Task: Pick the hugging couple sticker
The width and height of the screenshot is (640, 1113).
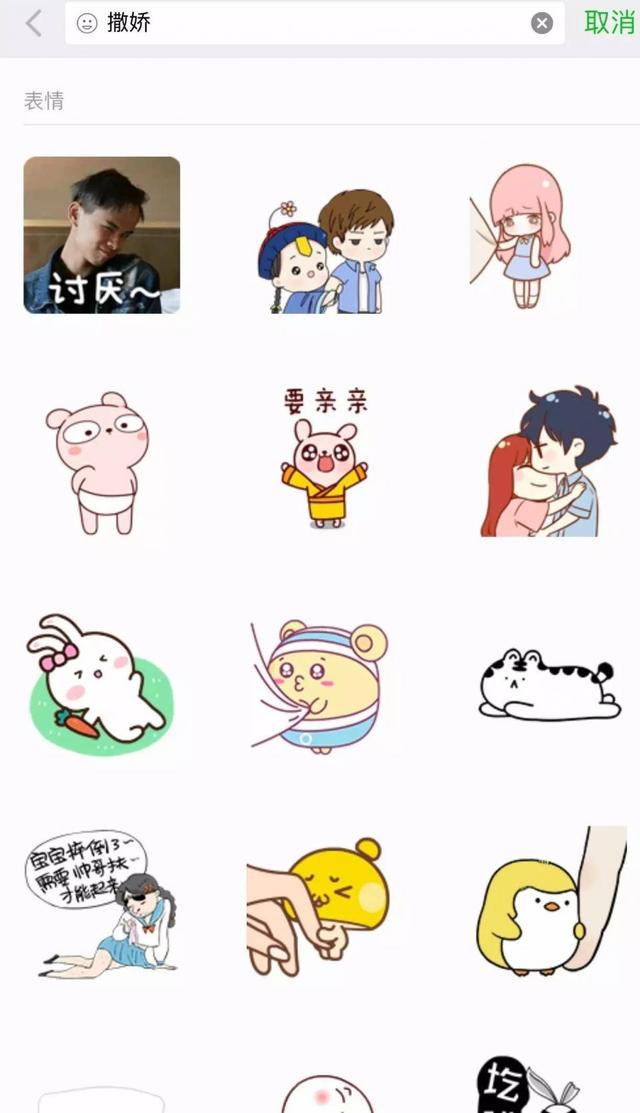Action: [547, 462]
